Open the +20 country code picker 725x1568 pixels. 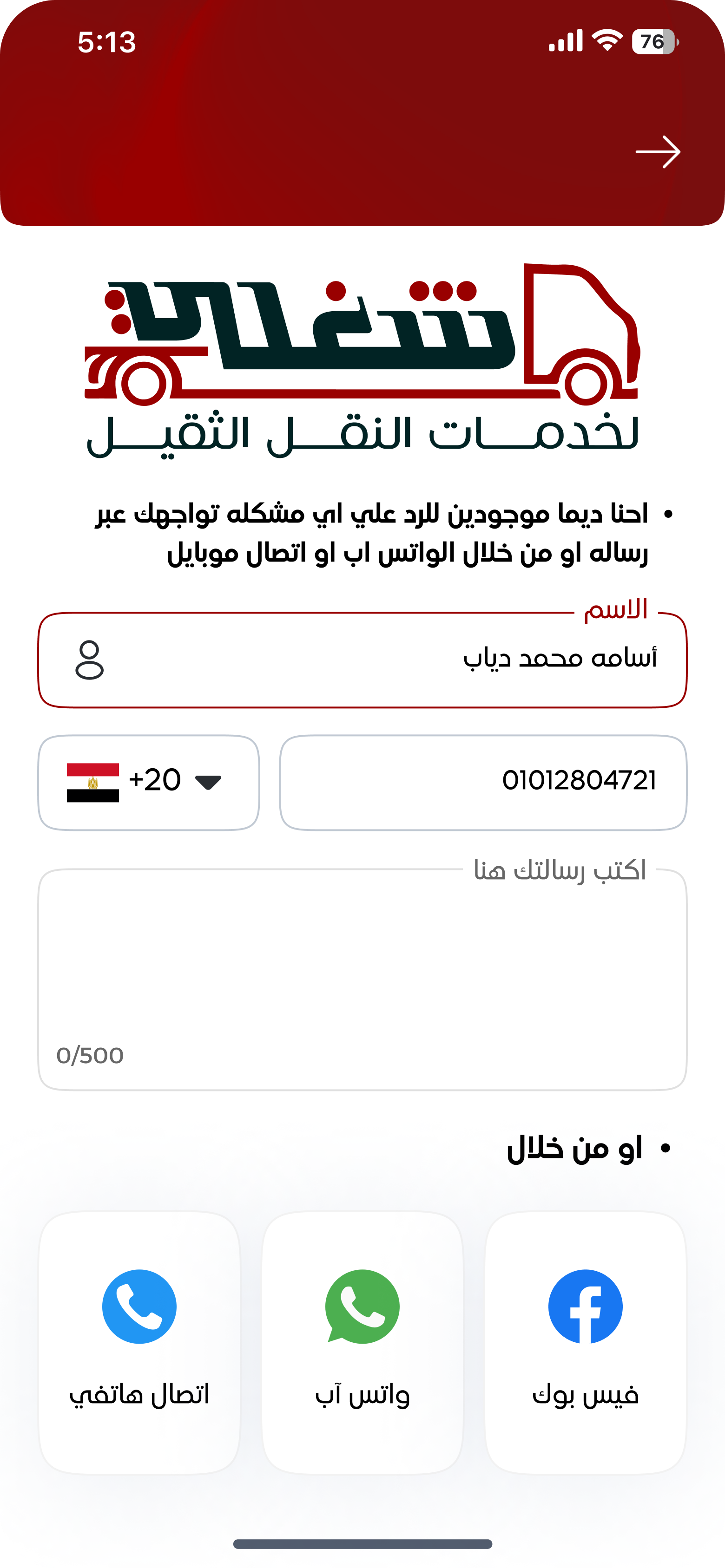[149, 782]
